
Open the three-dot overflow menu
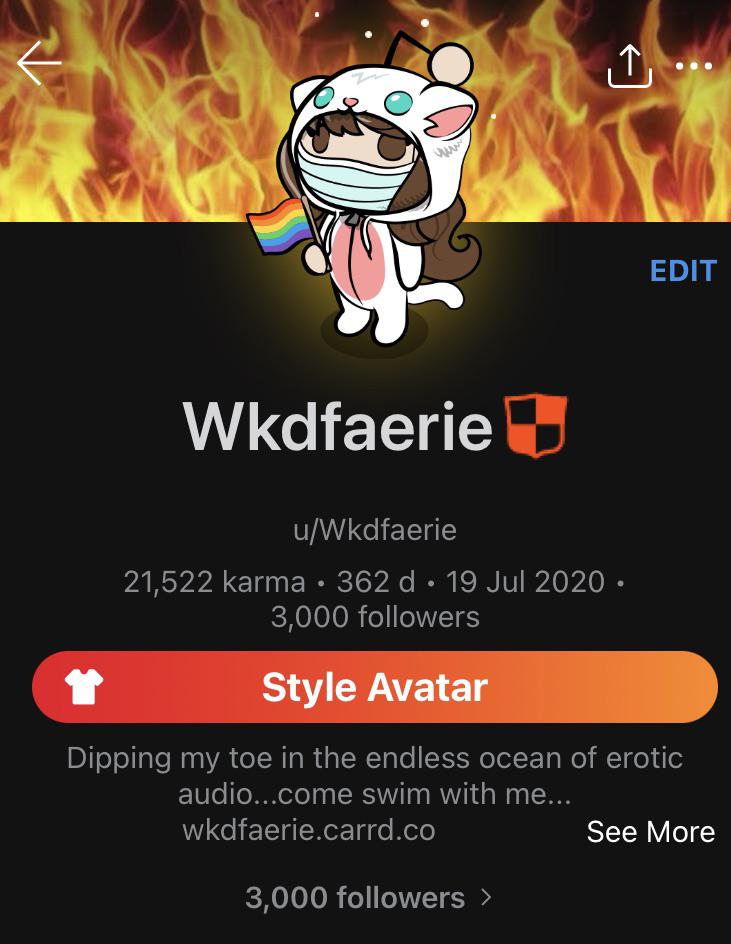pos(694,66)
